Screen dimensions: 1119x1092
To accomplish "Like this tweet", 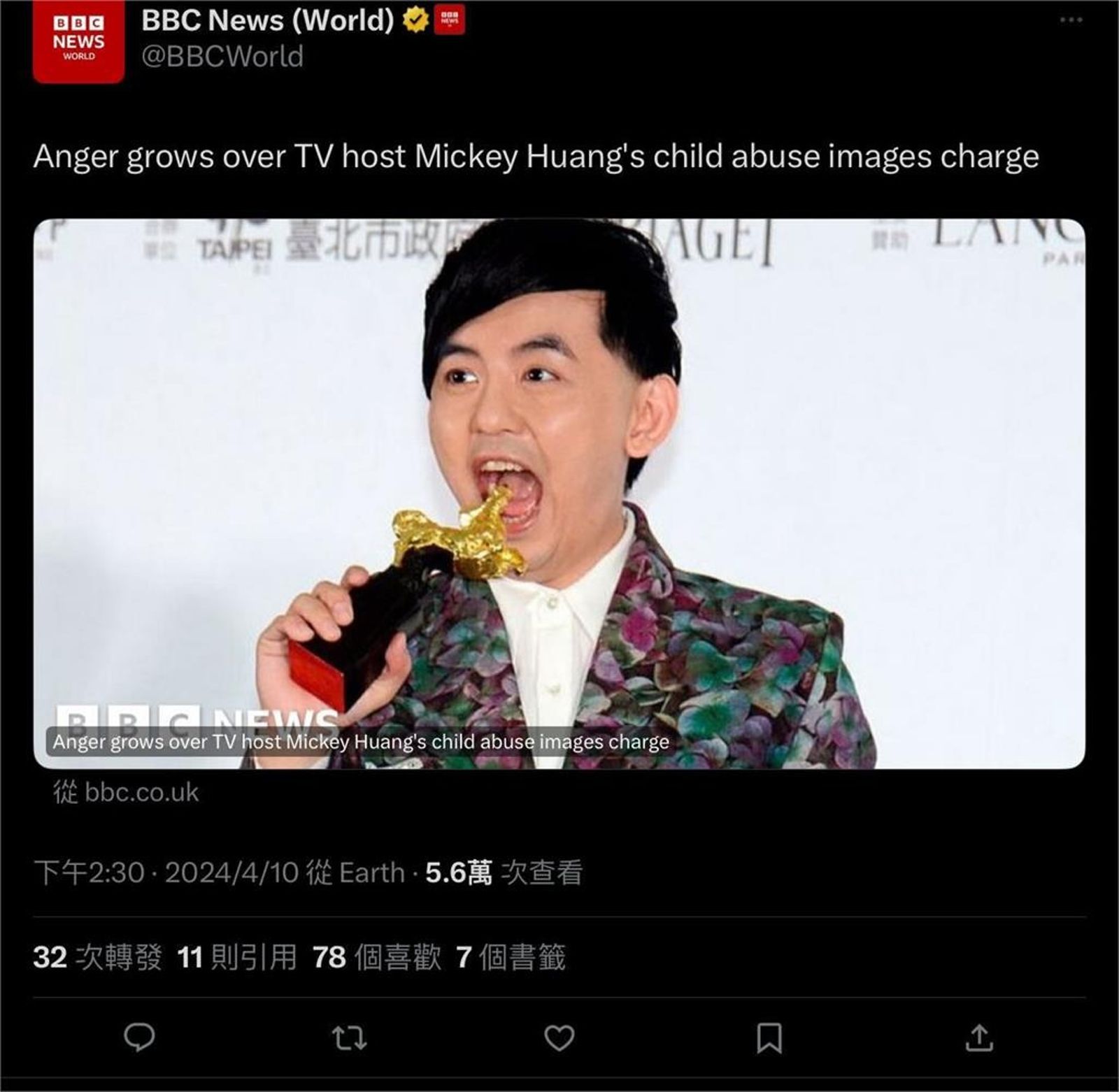I will click(559, 1037).
